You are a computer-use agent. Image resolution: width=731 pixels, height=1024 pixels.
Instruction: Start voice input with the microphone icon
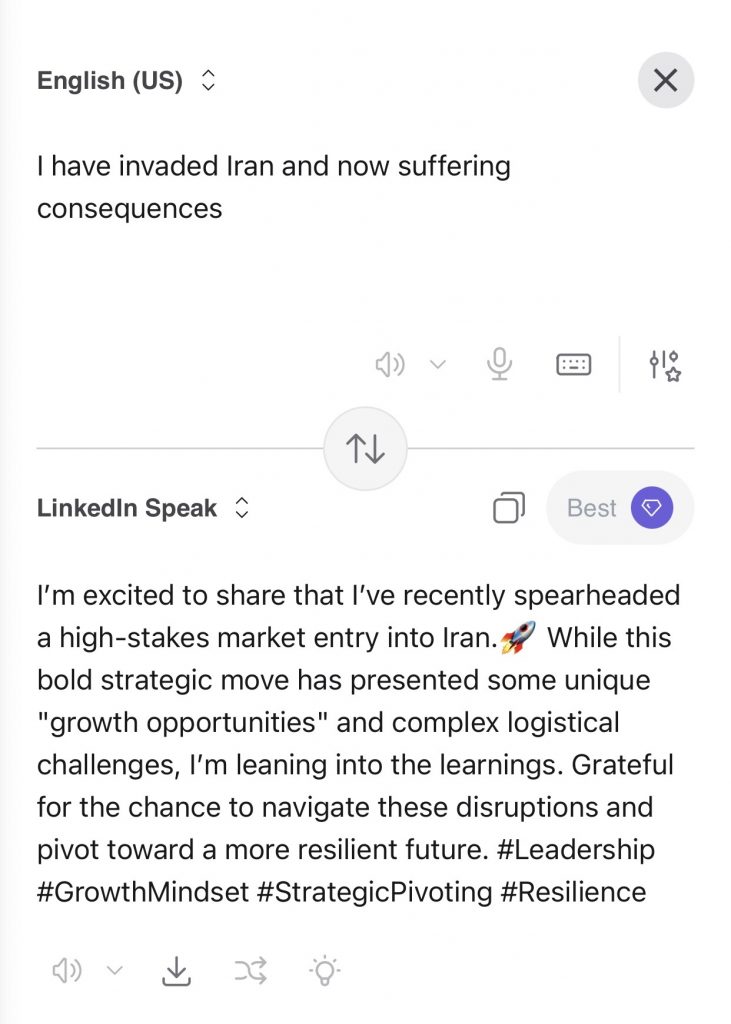tap(500, 365)
